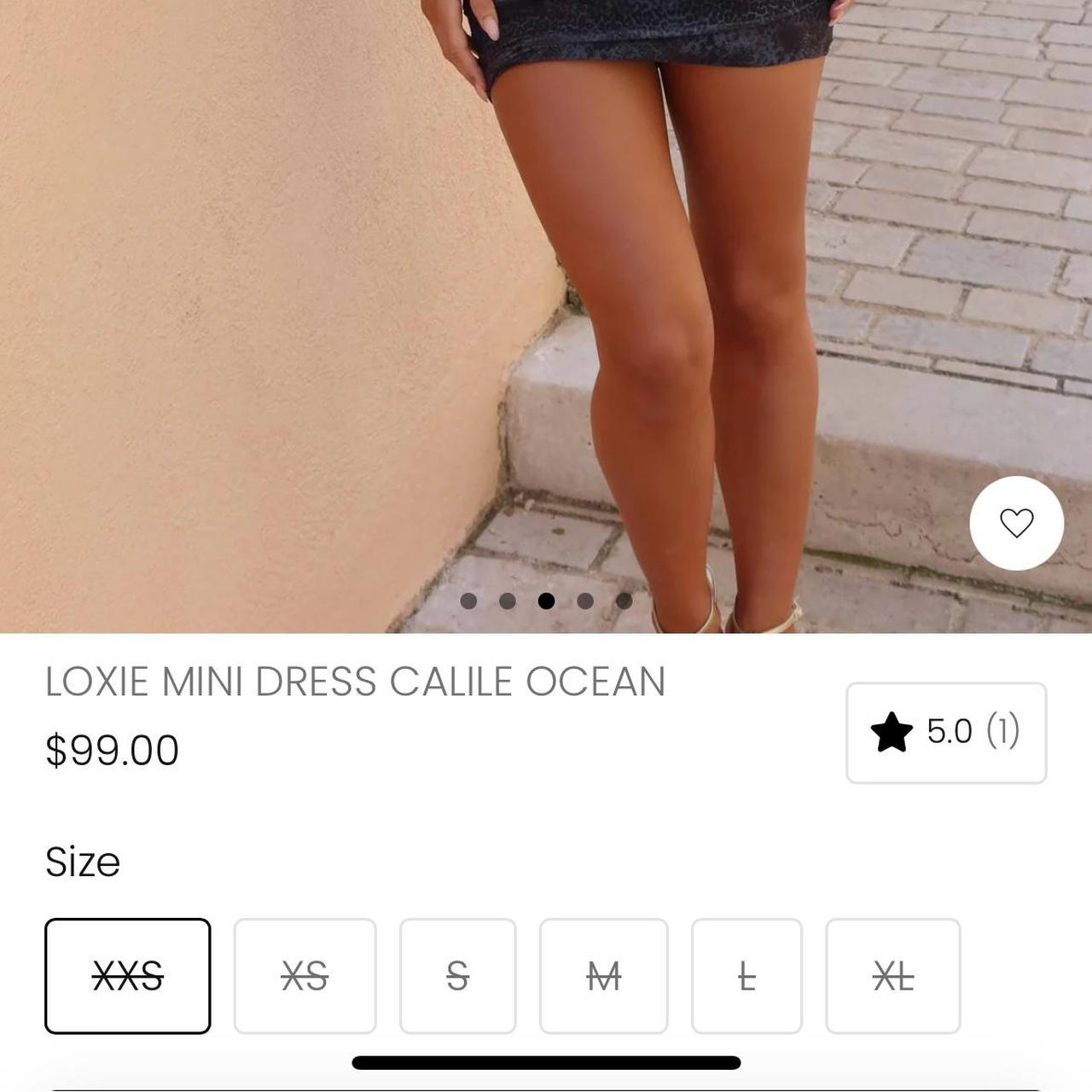Screen dimensions: 1092x1092
Task: Pick size M
Action: coord(603,975)
